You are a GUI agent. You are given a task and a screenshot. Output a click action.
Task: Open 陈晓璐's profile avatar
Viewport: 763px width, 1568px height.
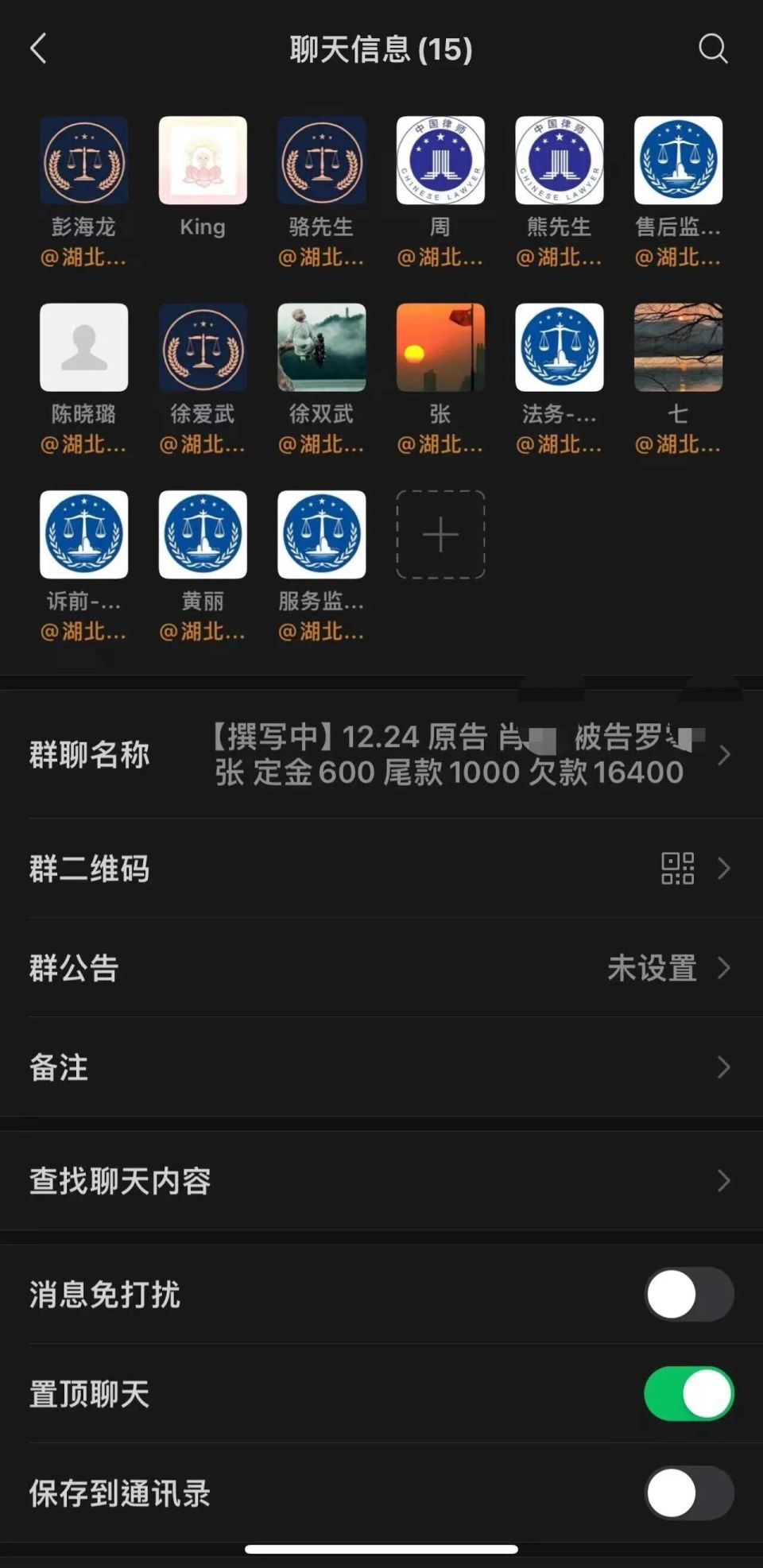click(x=83, y=348)
